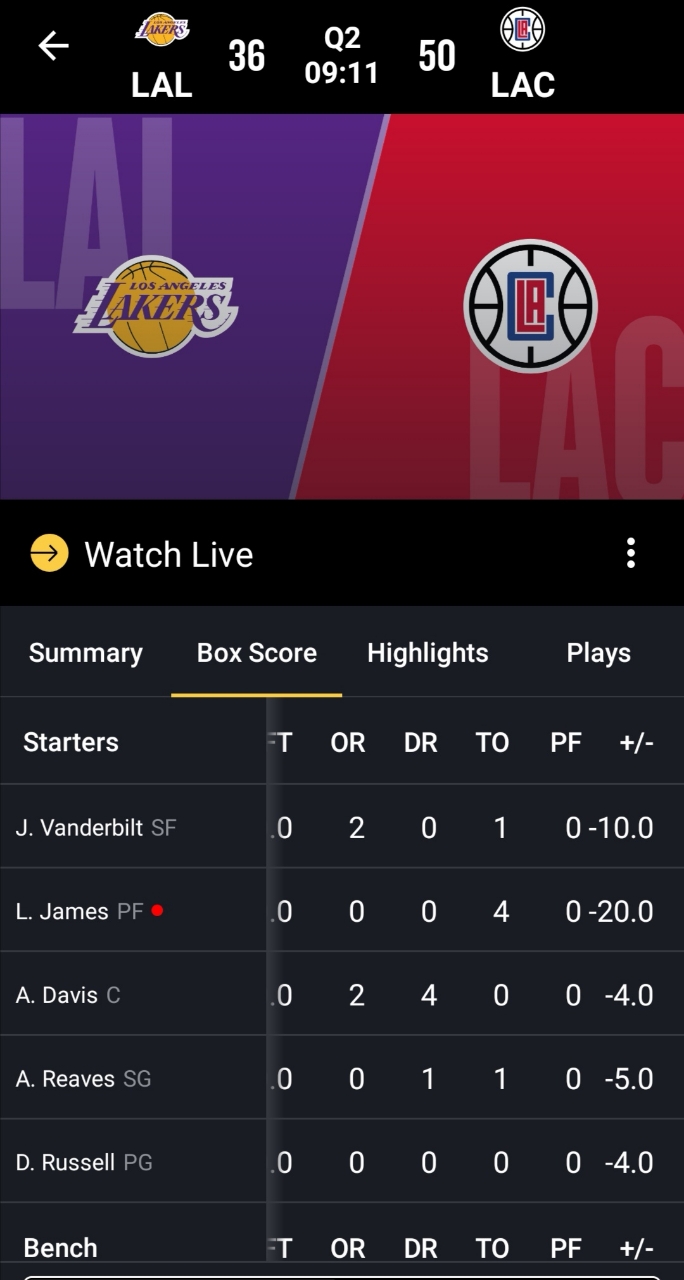This screenshot has width=684, height=1280.
Task: View A. Davis player details
Action: 342,995
